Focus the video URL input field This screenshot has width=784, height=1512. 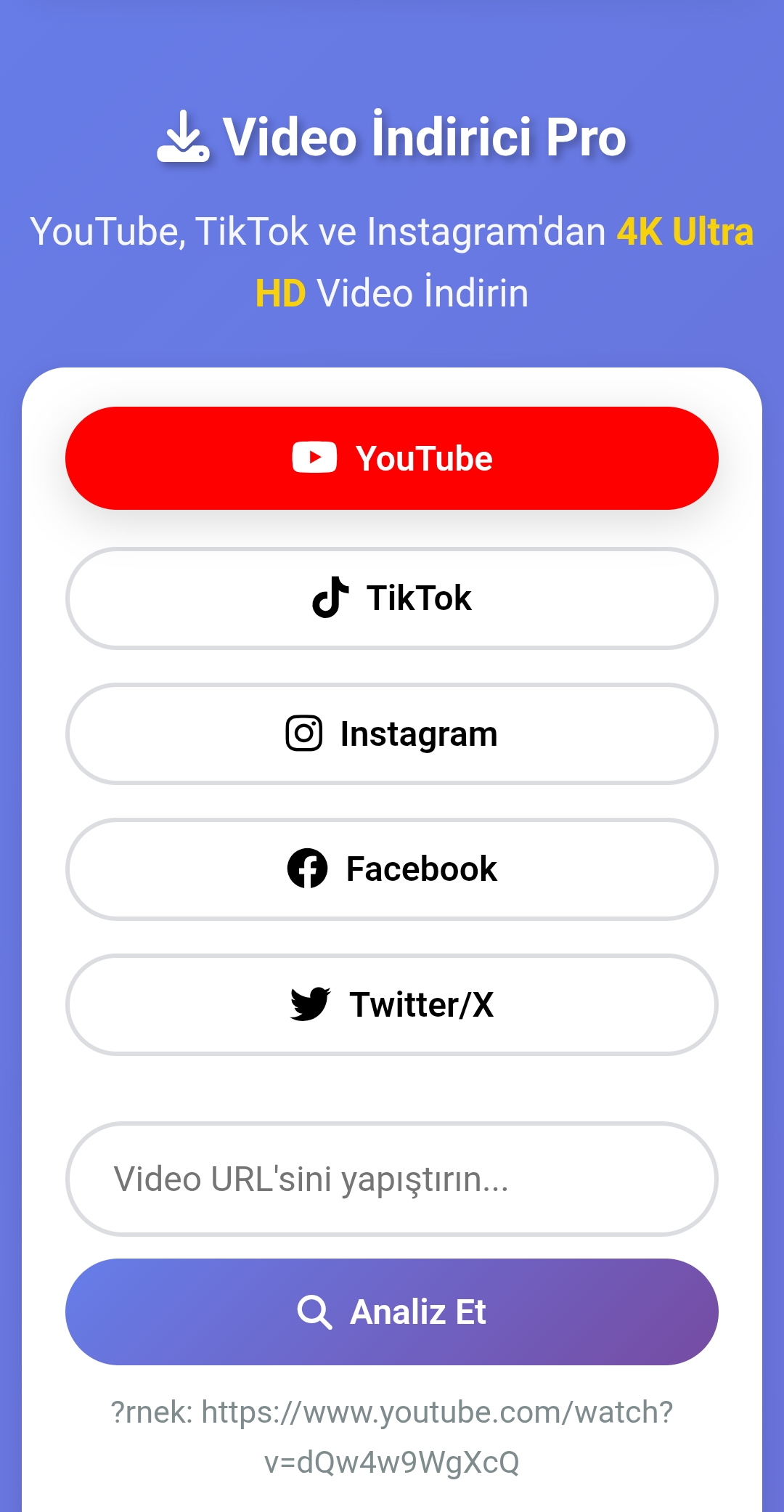tap(392, 1179)
